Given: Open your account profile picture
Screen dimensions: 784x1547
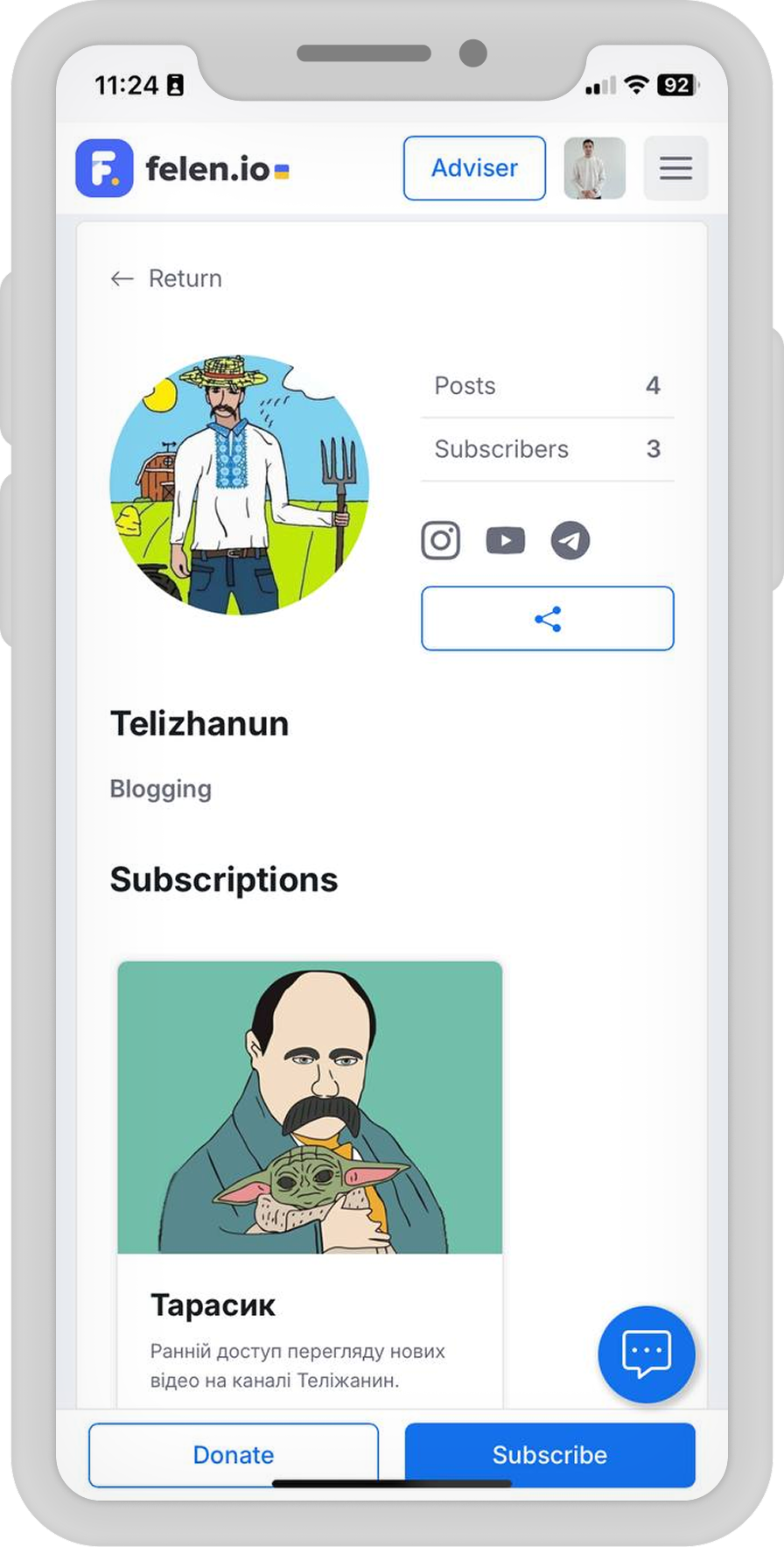Looking at the screenshot, I should point(594,168).
